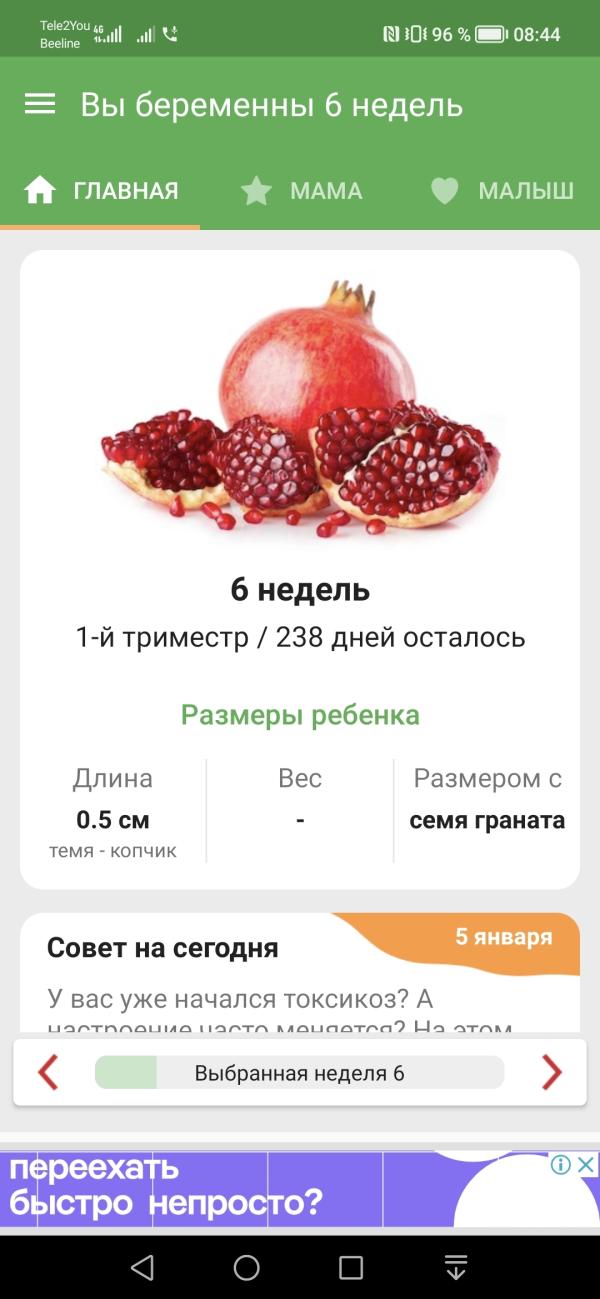Go to the previous week with left arrow

tap(48, 1073)
